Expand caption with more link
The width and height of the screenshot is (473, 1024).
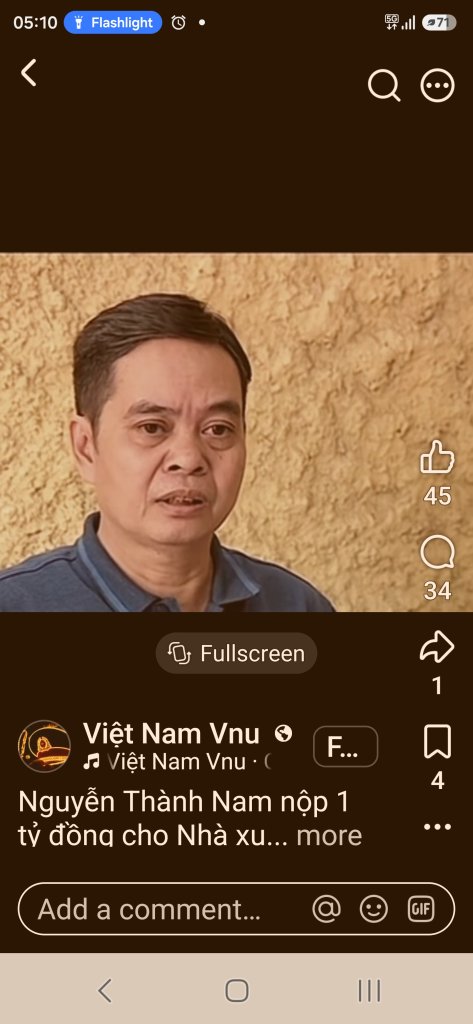(329, 835)
